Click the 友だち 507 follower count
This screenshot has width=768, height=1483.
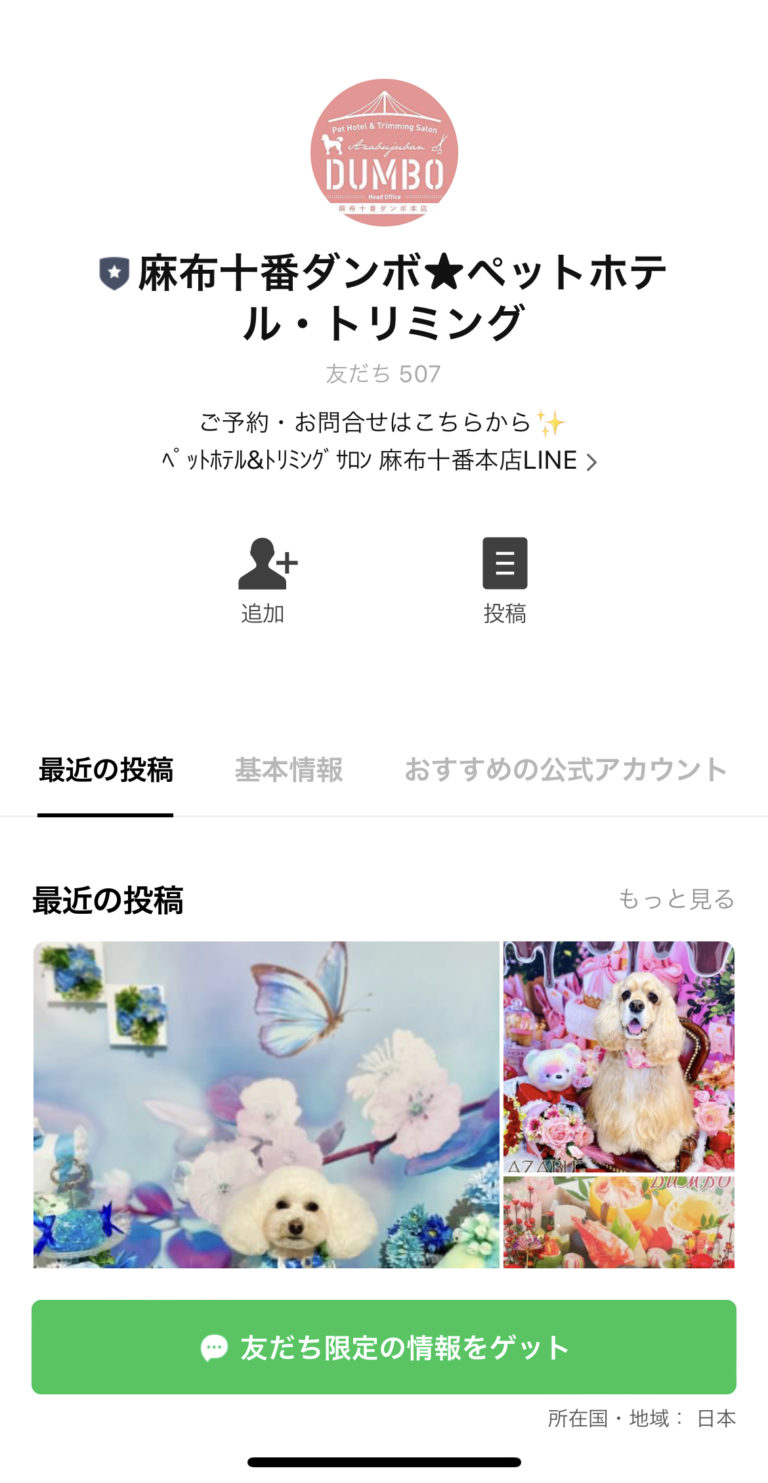(384, 372)
